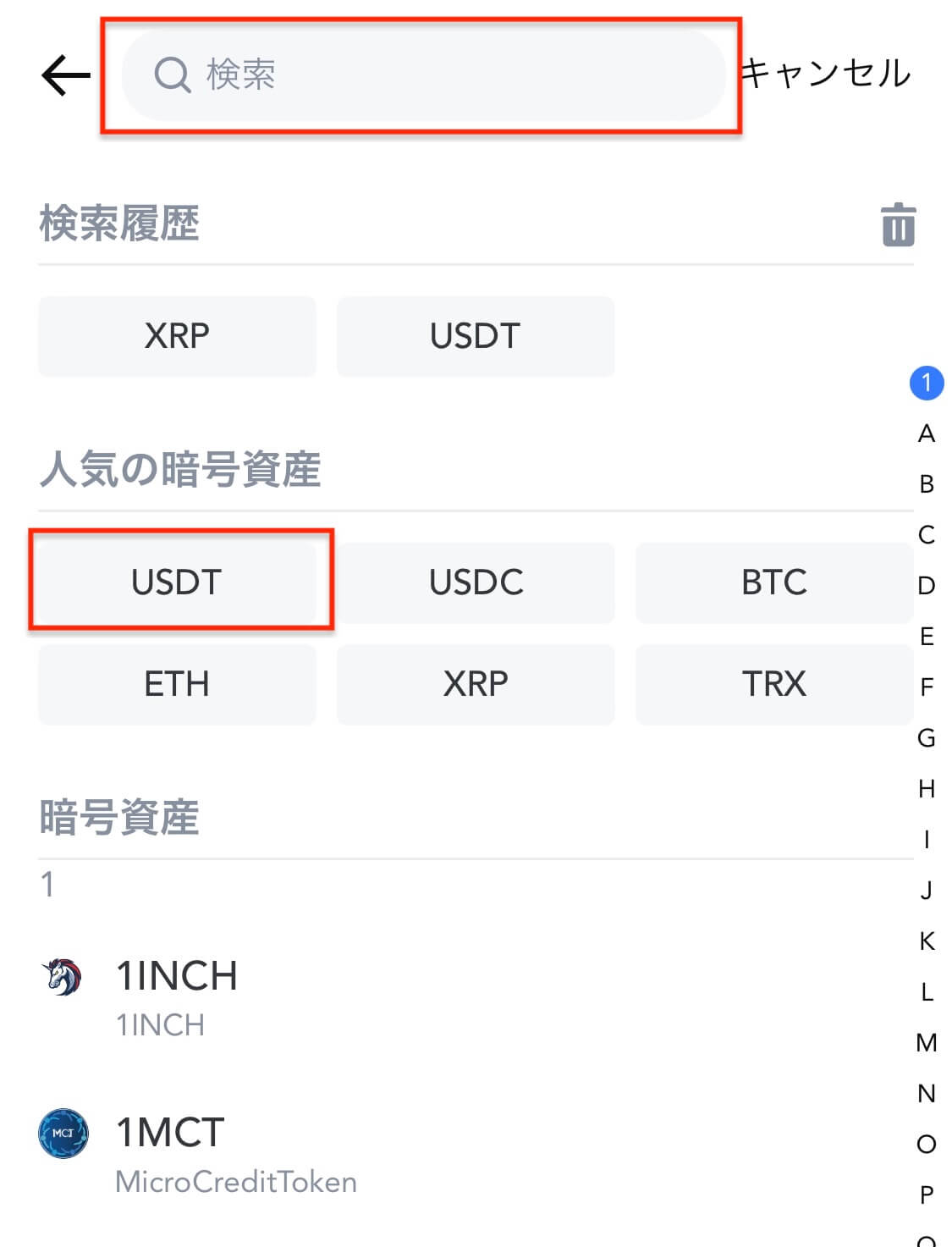Select TRX in popular crypto assets
Viewport: 952px width, 1247px height.
coord(773,684)
